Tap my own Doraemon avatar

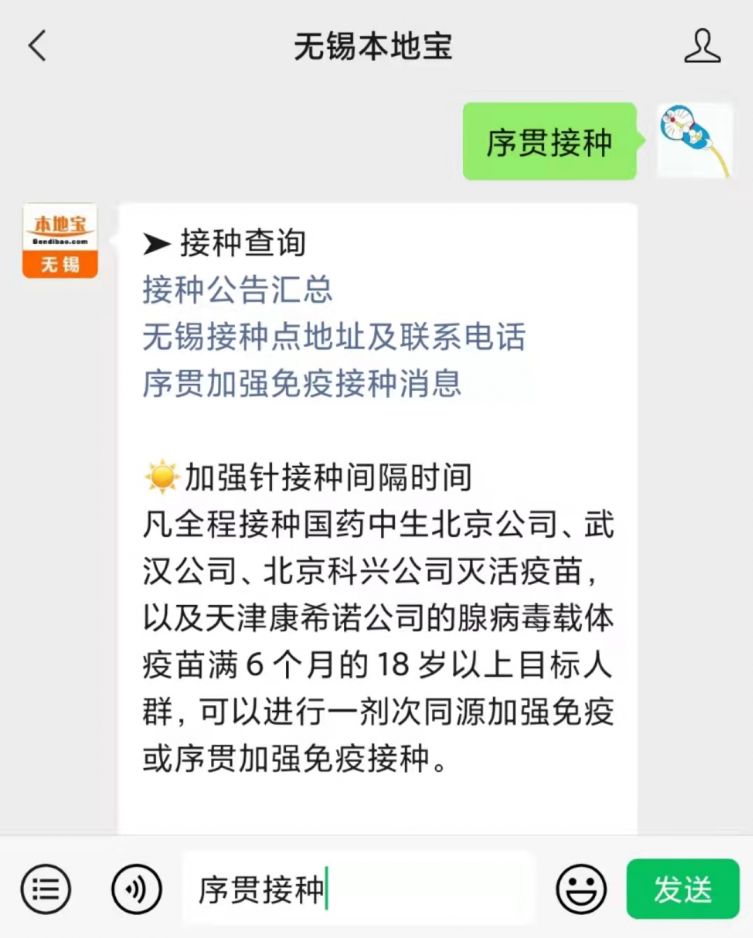[694, 140]
